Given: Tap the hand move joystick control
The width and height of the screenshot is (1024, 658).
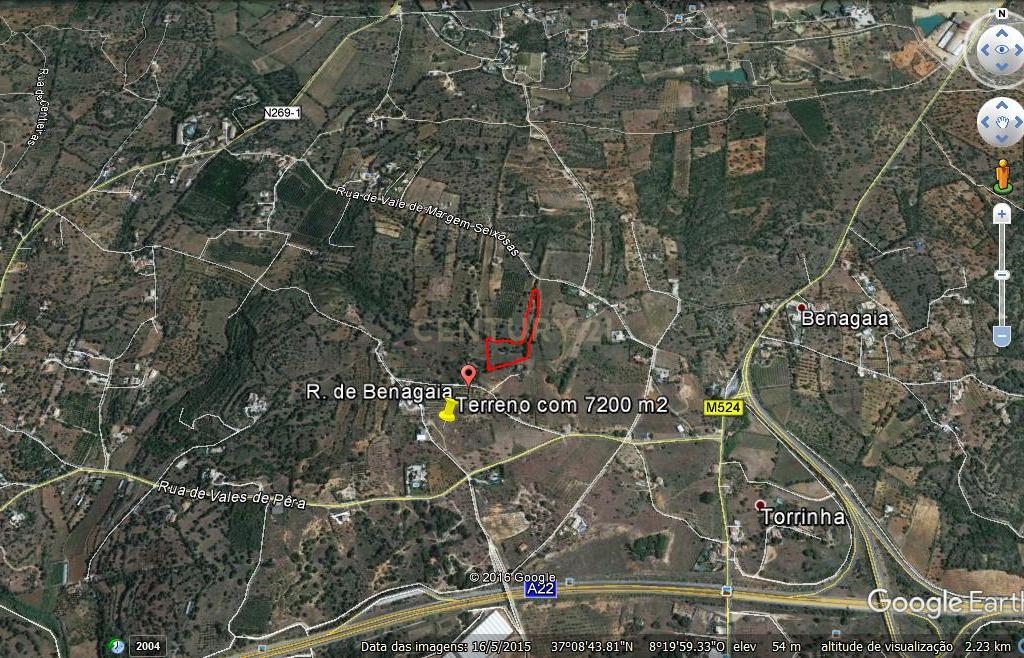Looking at the screenshot, I should tap(1001, 122).
